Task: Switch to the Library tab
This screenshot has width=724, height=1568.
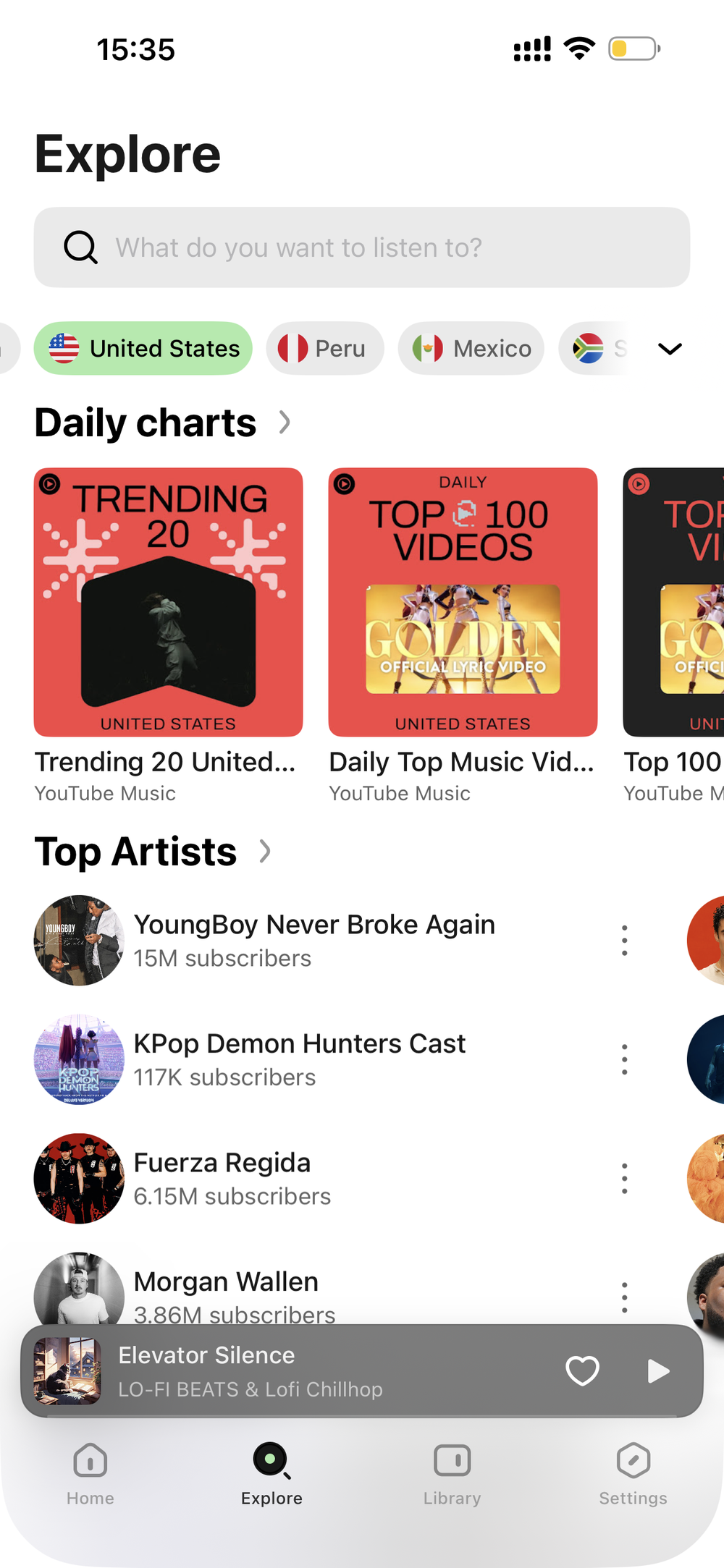Action: coord(452,1476)
